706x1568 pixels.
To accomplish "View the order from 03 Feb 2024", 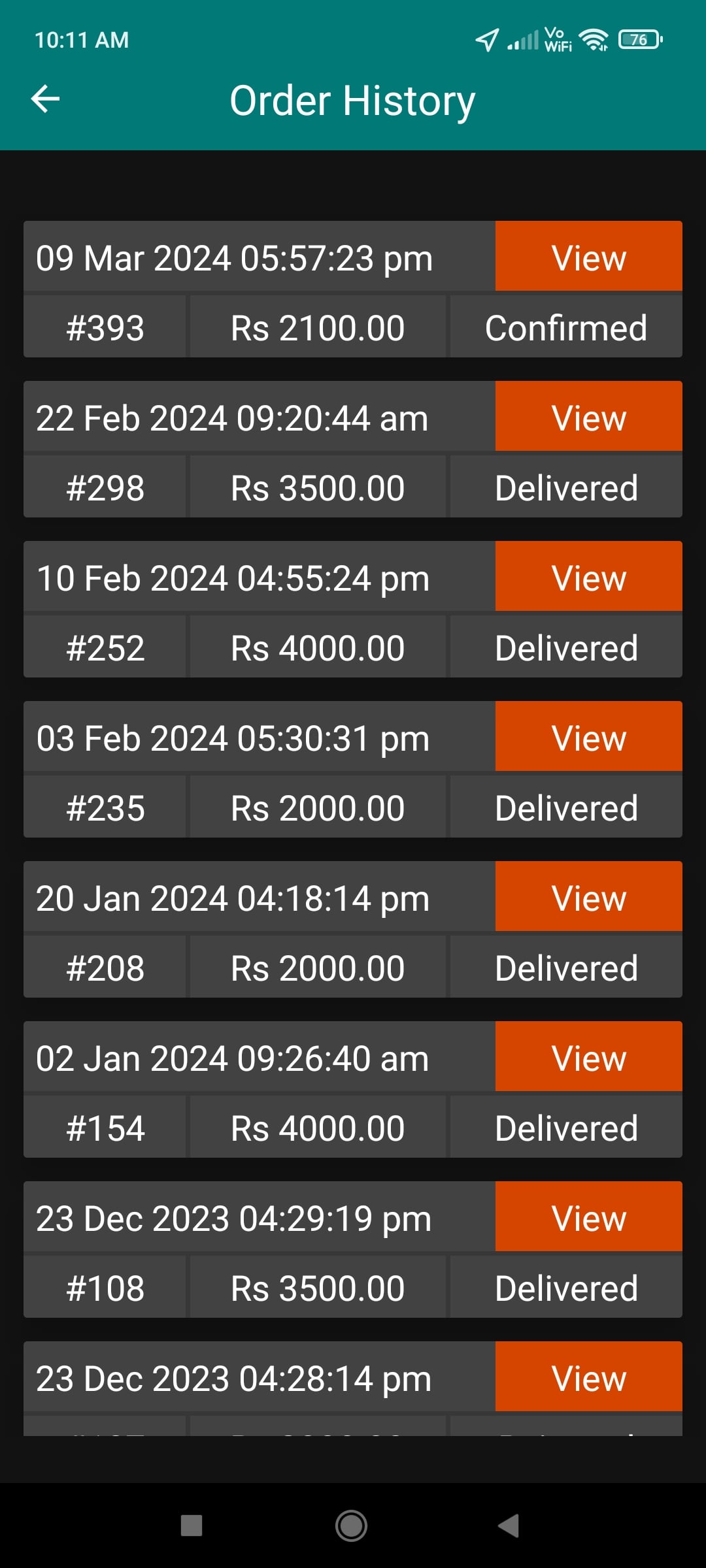I will click(x=588, y=736).
